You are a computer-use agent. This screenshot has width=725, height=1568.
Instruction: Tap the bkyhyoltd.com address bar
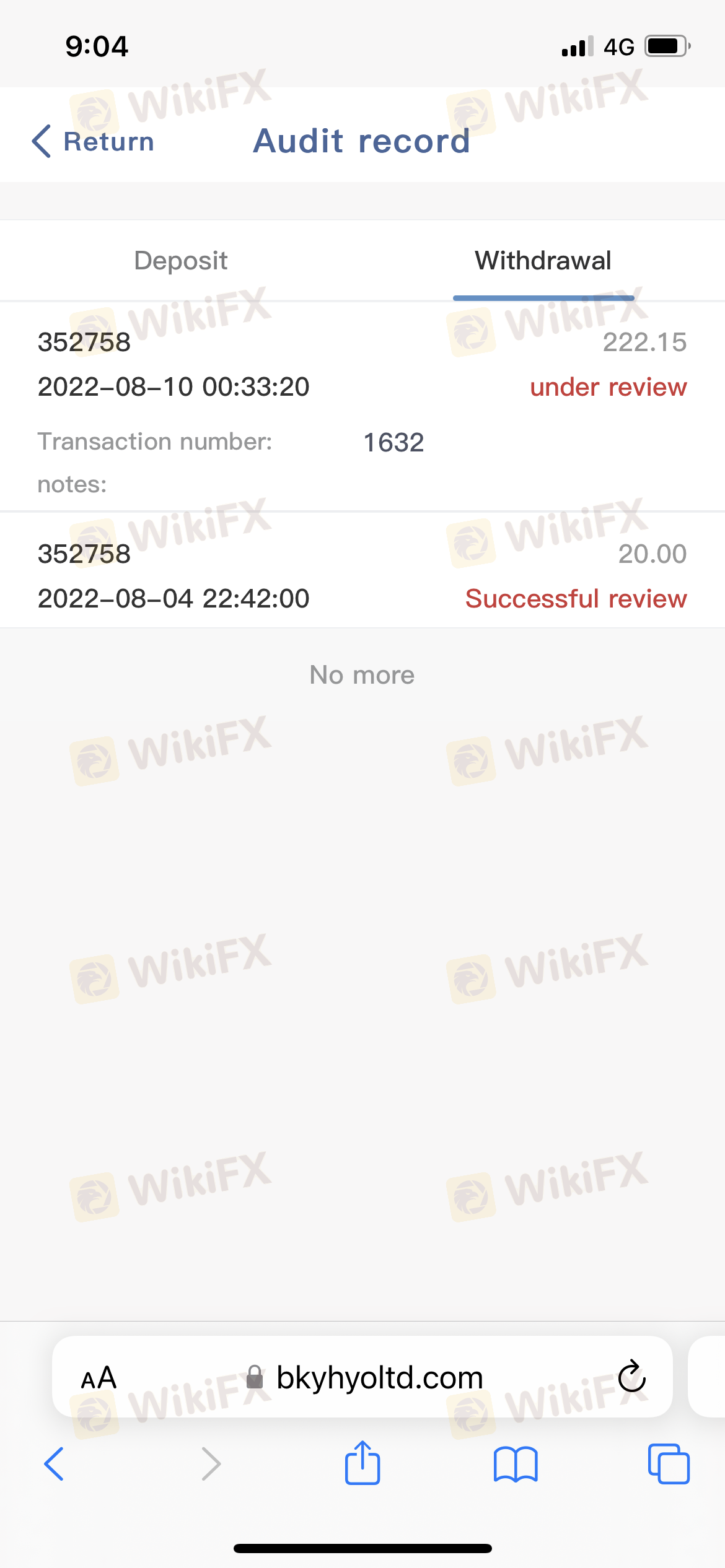coord(379,1378)
